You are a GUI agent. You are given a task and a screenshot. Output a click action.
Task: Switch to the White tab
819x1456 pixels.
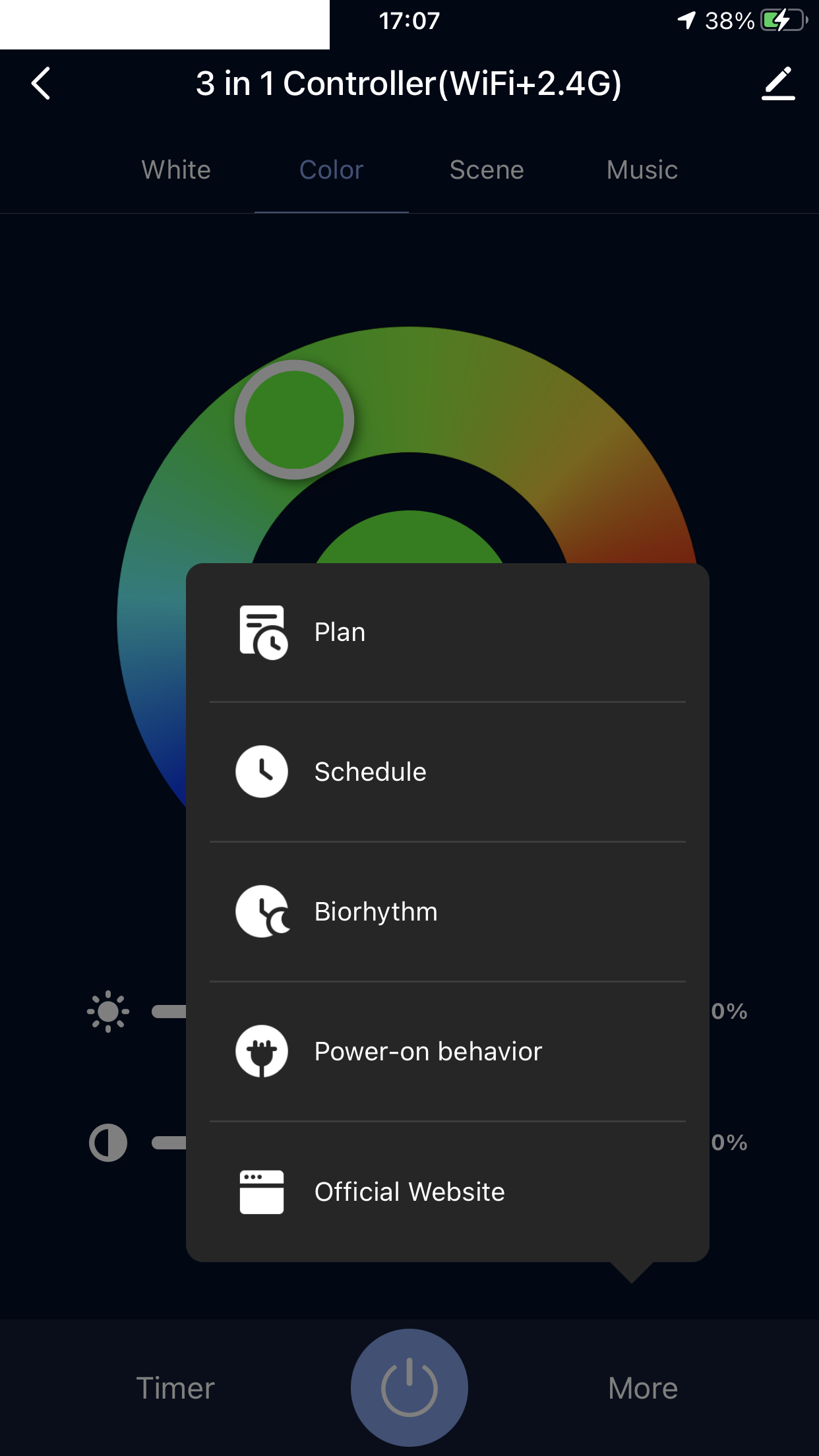pos(176,170)
